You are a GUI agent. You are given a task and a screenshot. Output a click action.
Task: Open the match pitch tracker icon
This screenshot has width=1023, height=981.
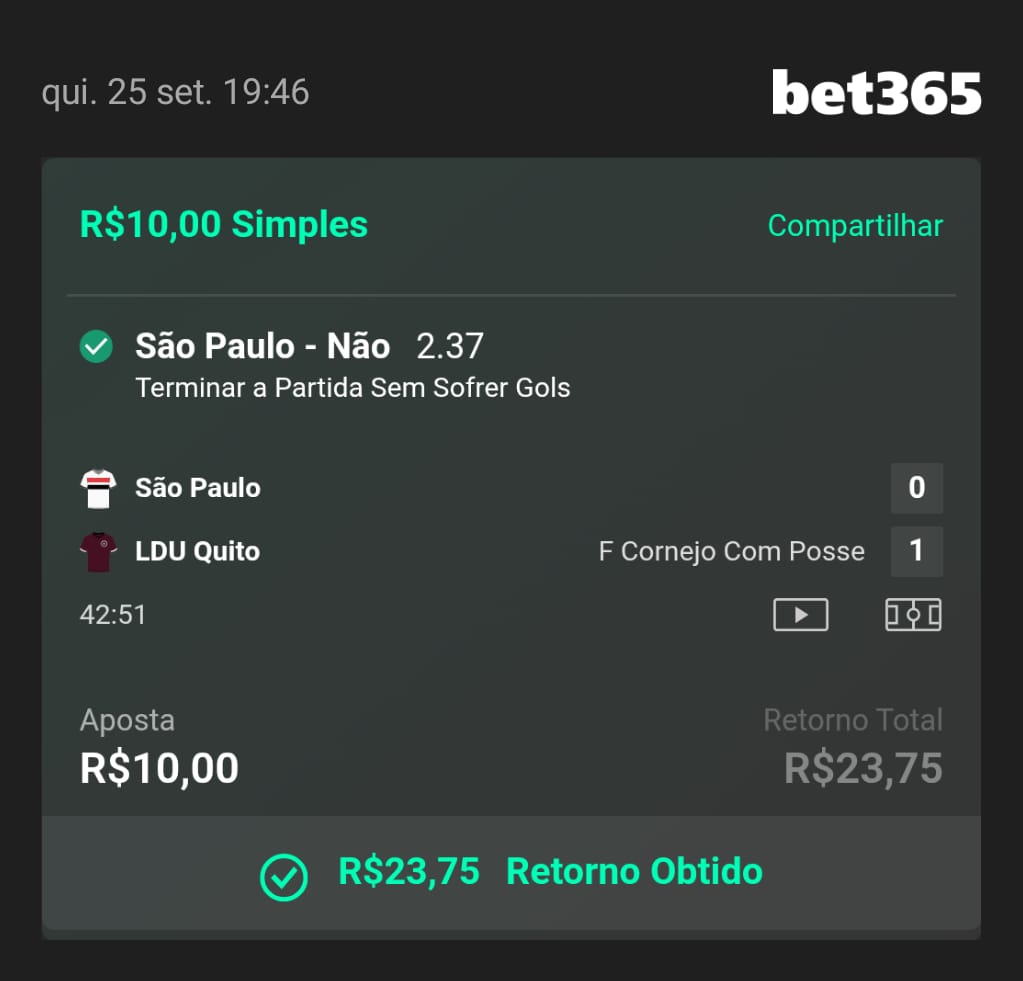pyautogui.click(x=913, y=614)
